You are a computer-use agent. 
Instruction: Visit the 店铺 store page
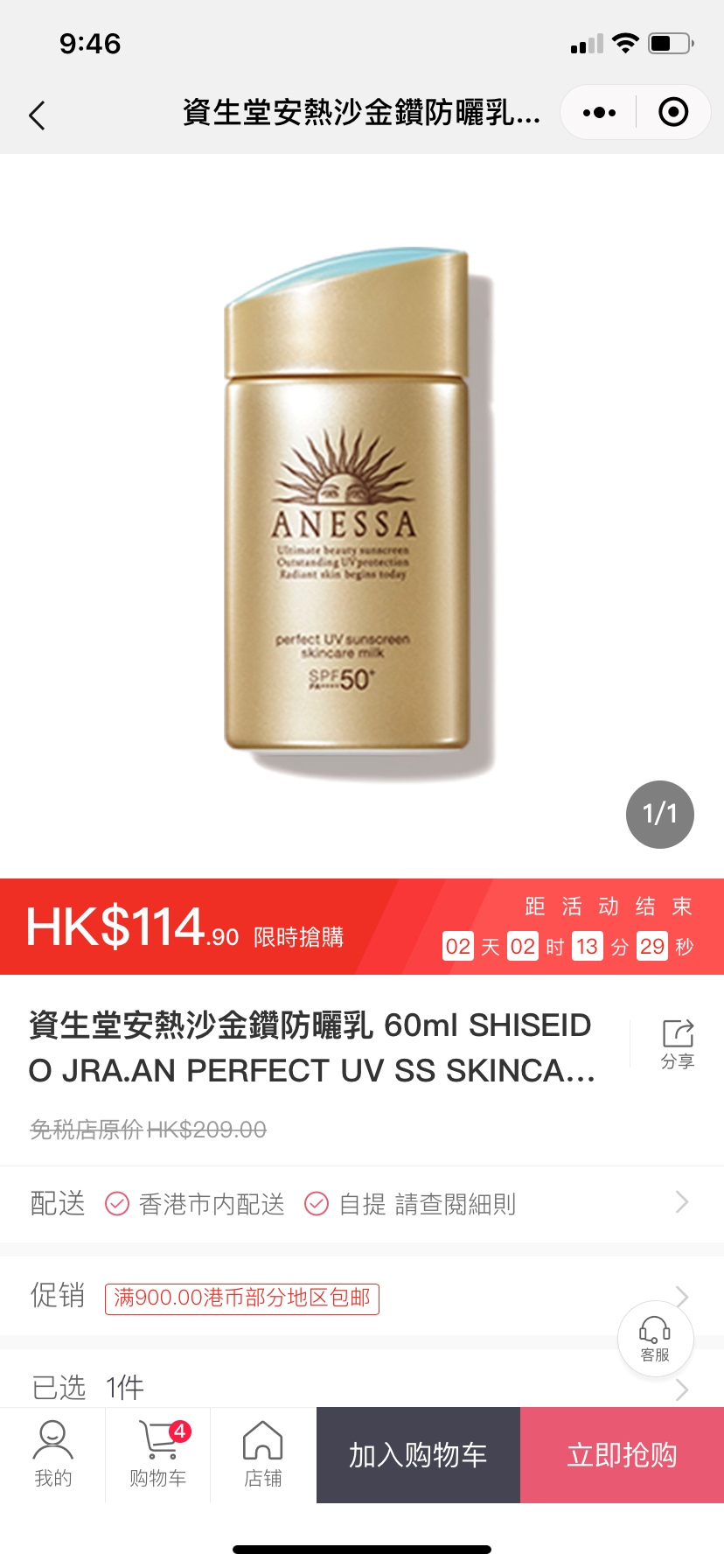click(x=262, y=1454)
